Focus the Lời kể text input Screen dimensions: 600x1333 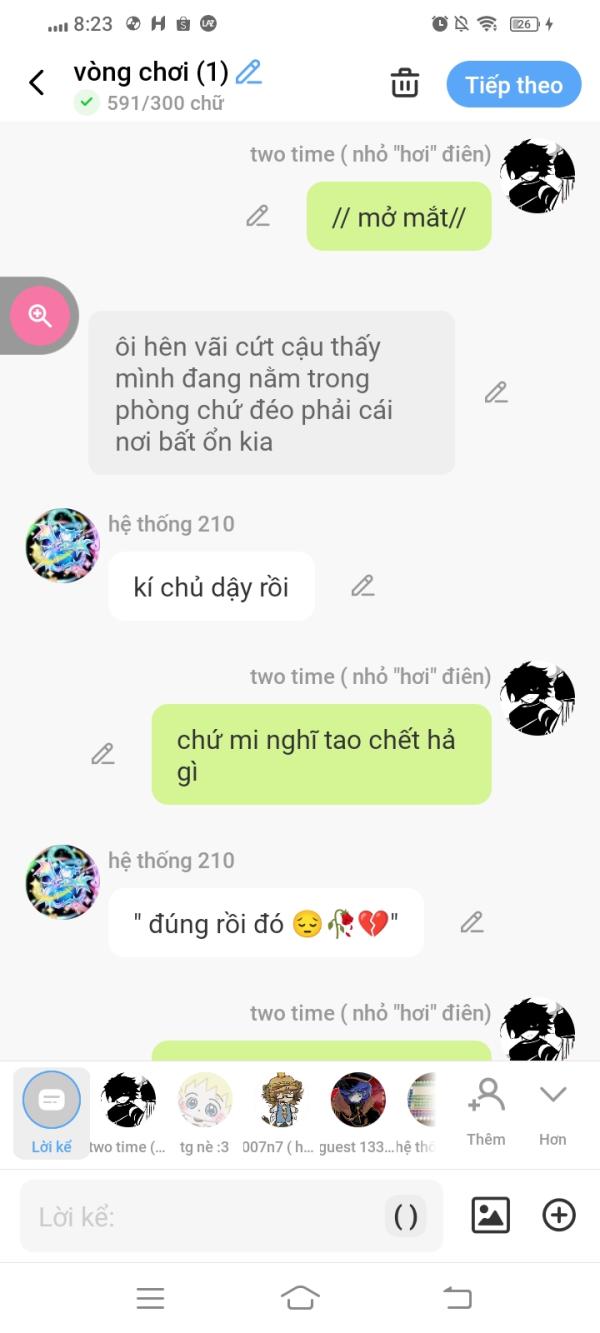click(x=200, y=1216)
